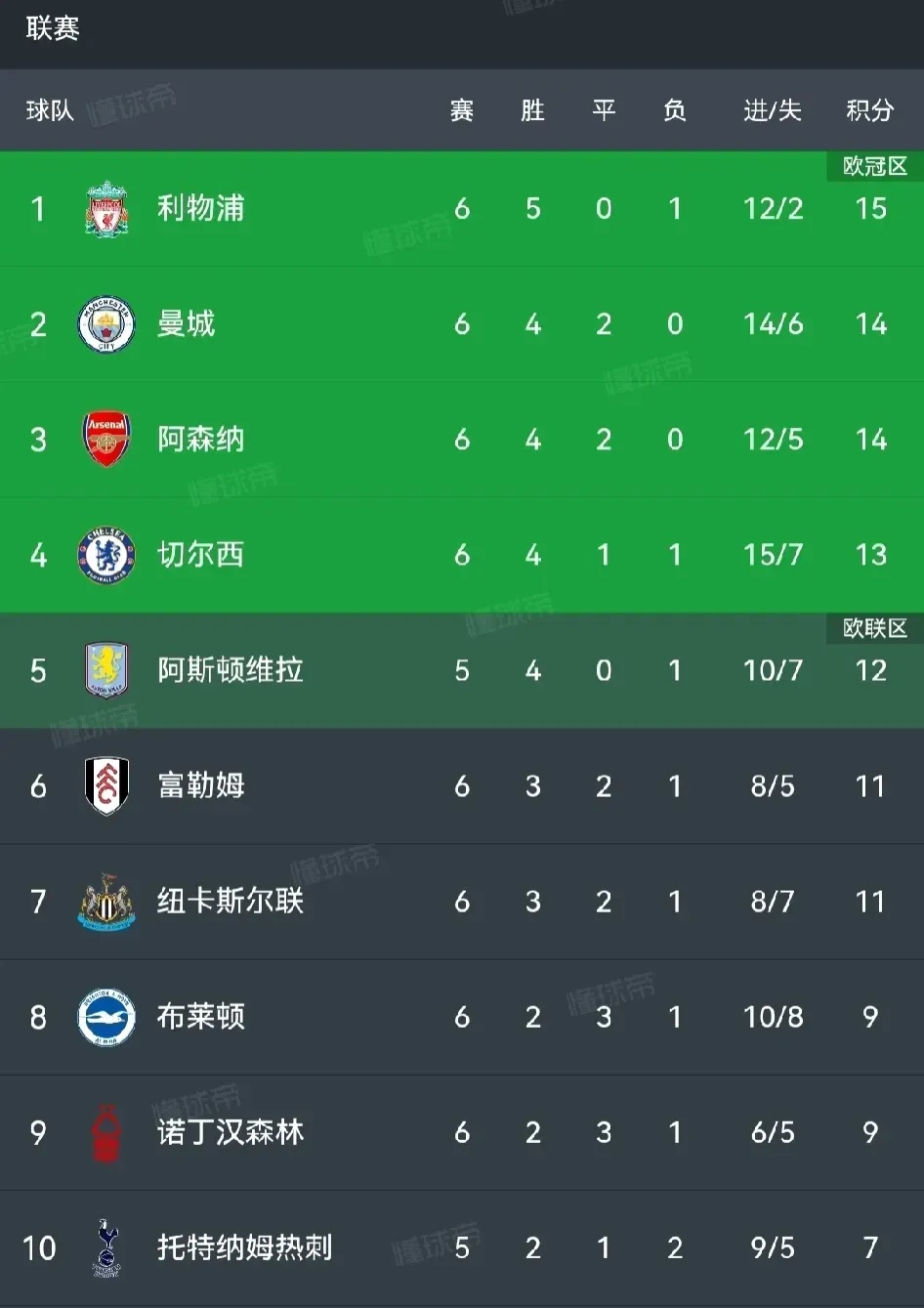Click the Fulham club crest icon

106,785
